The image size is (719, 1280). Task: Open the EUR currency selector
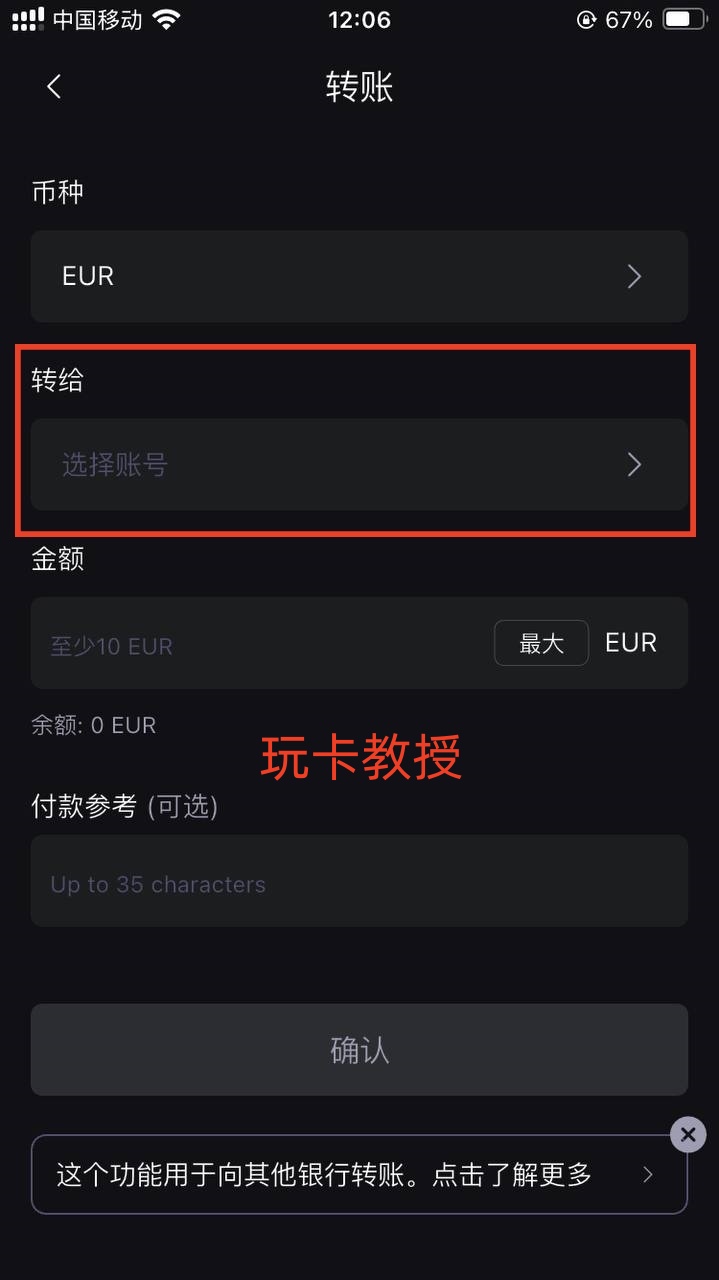click(359, 276)
